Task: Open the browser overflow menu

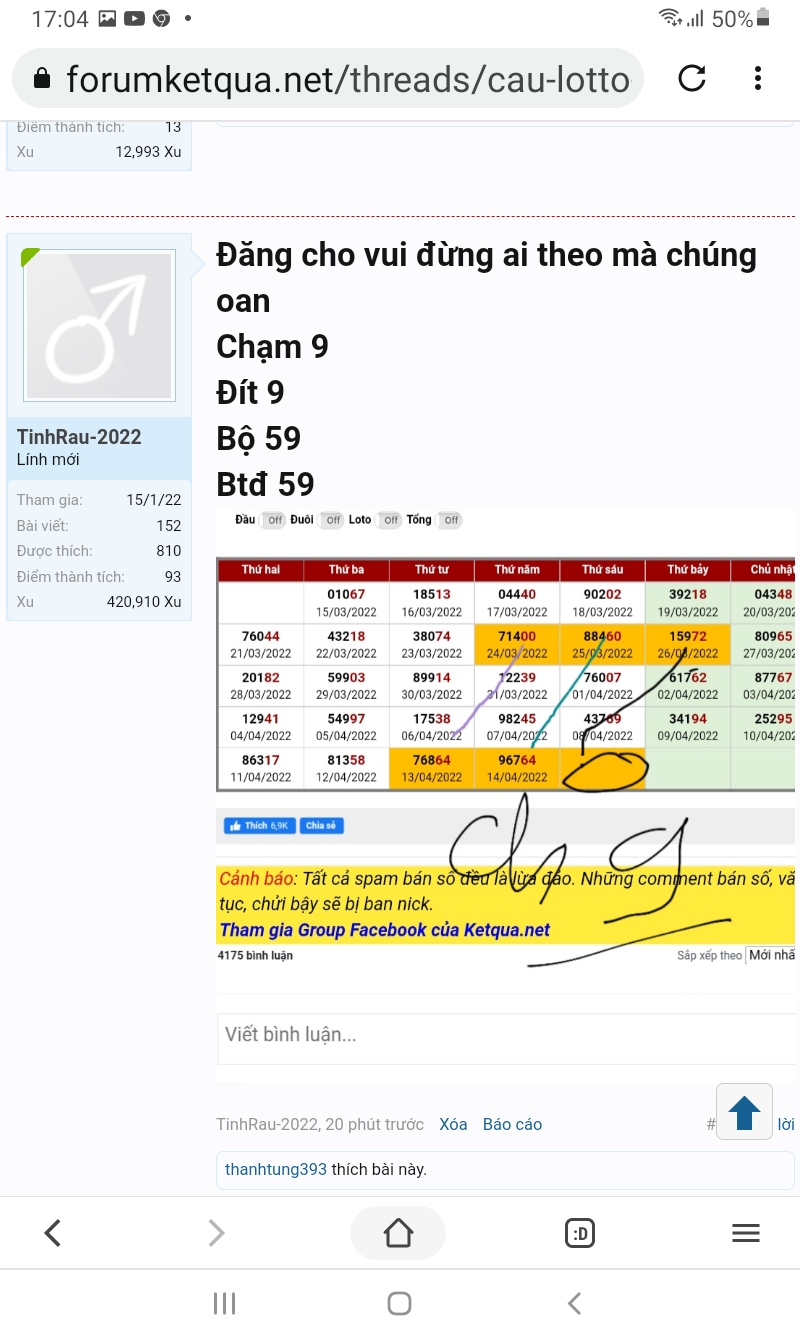Action: click(x=758, y=78)
